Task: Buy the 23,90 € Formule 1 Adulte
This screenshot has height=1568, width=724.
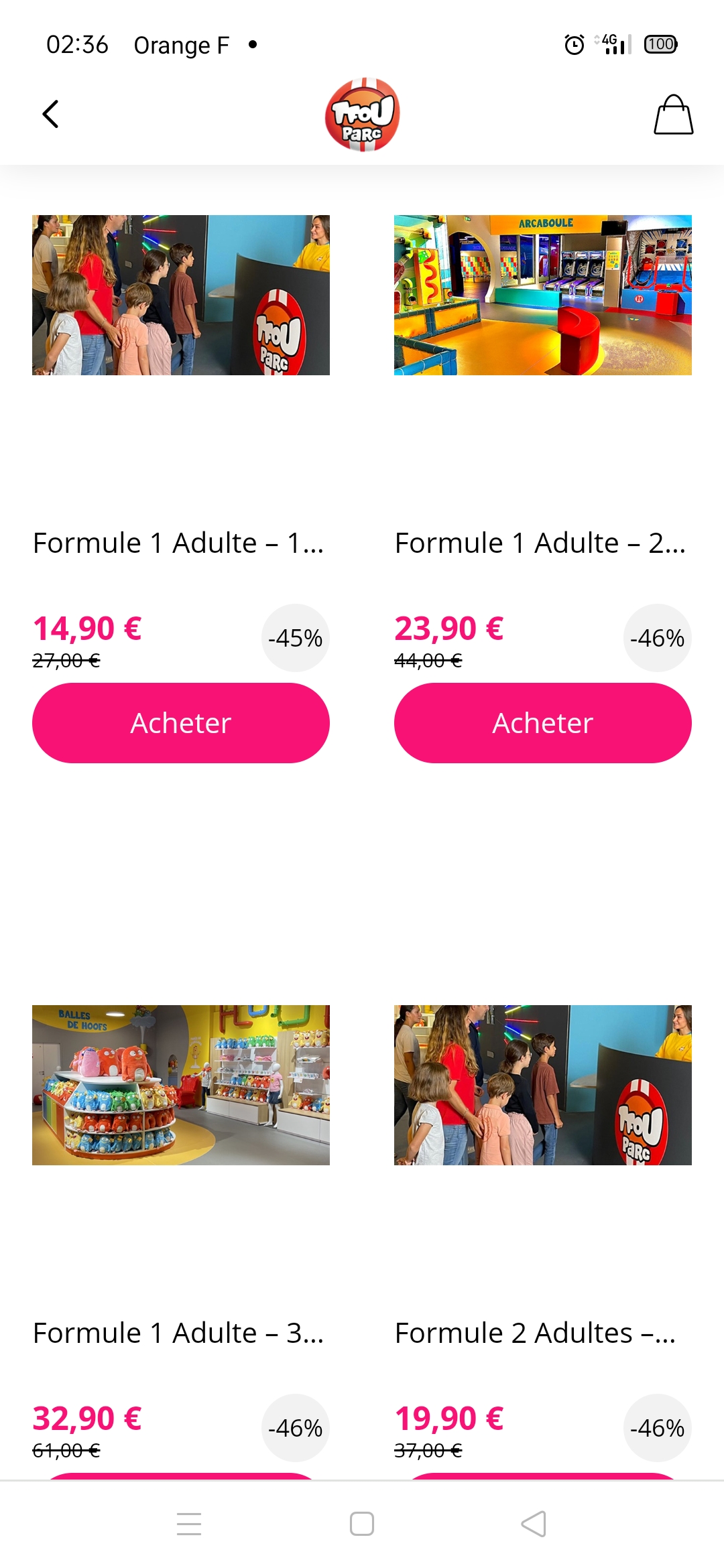Action: tap(543, 723)
